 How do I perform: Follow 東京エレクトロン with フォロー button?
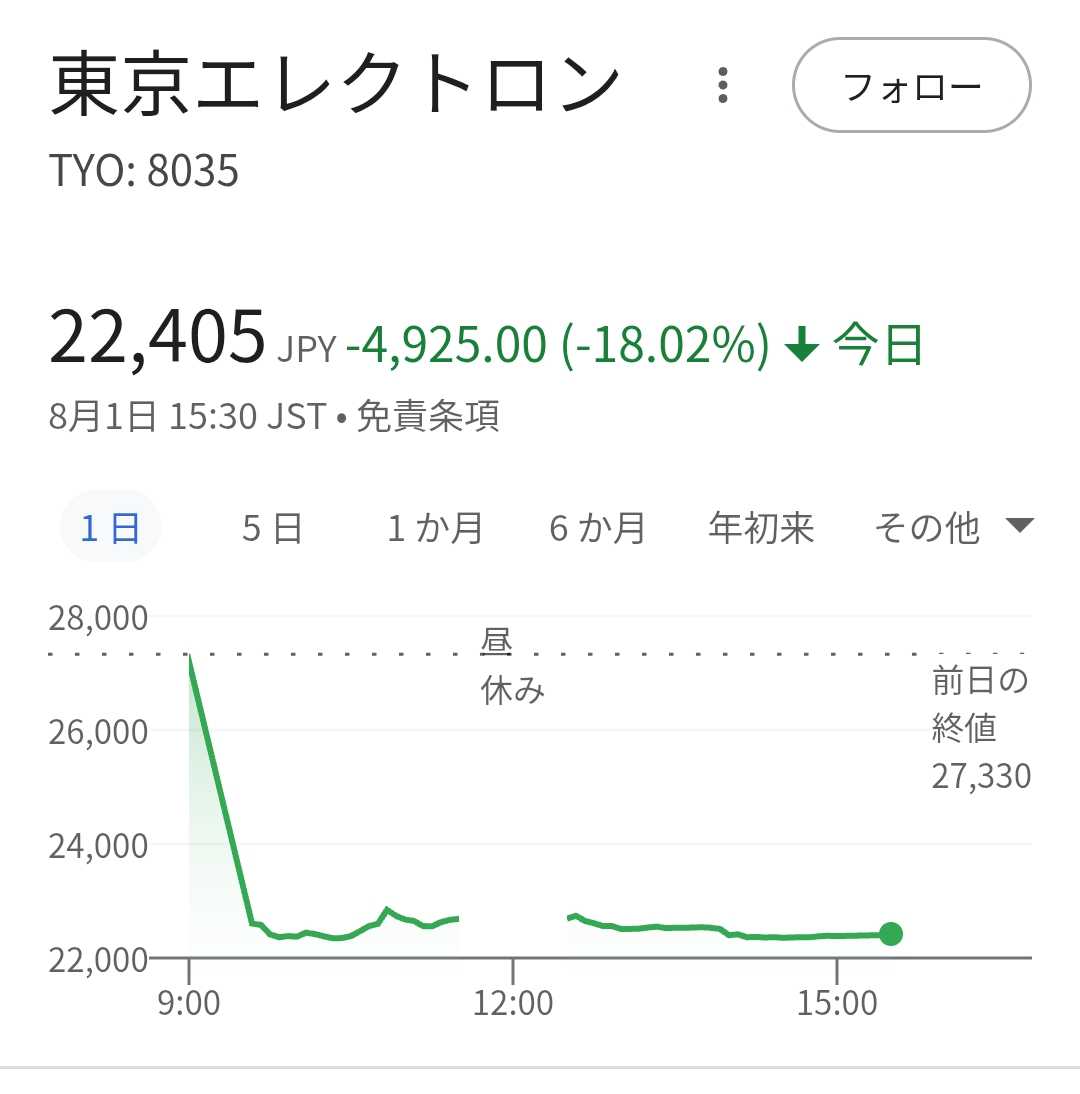(x=911, y=86)
